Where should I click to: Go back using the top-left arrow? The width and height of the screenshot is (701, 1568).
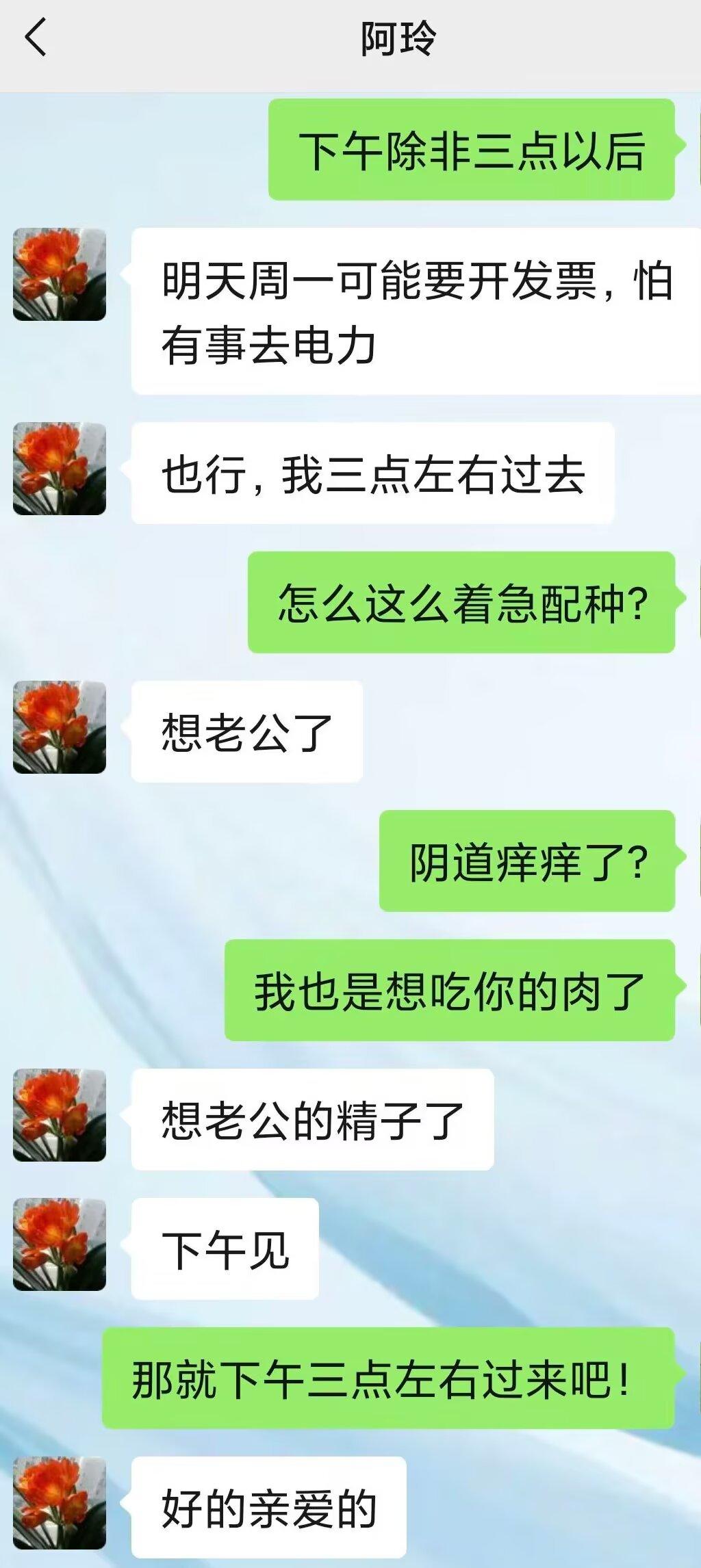click(36, 37)
